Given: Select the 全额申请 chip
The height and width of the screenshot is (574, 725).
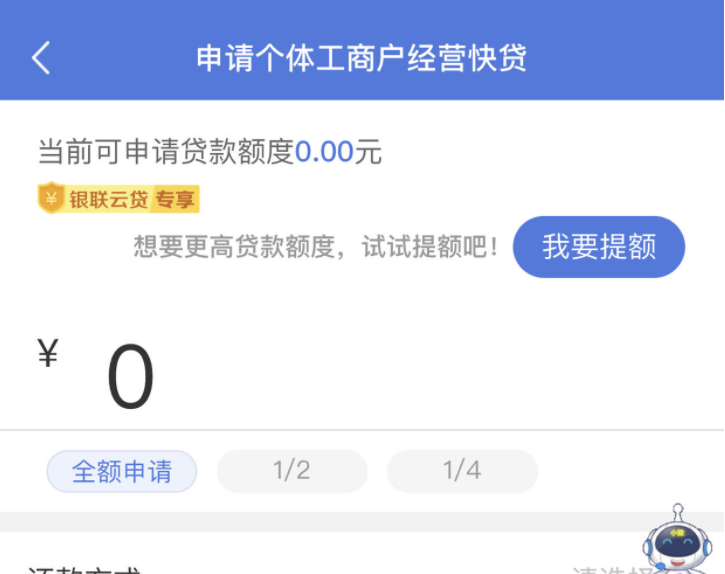Looking at the screenshot, I should click(x=122, y=472).
